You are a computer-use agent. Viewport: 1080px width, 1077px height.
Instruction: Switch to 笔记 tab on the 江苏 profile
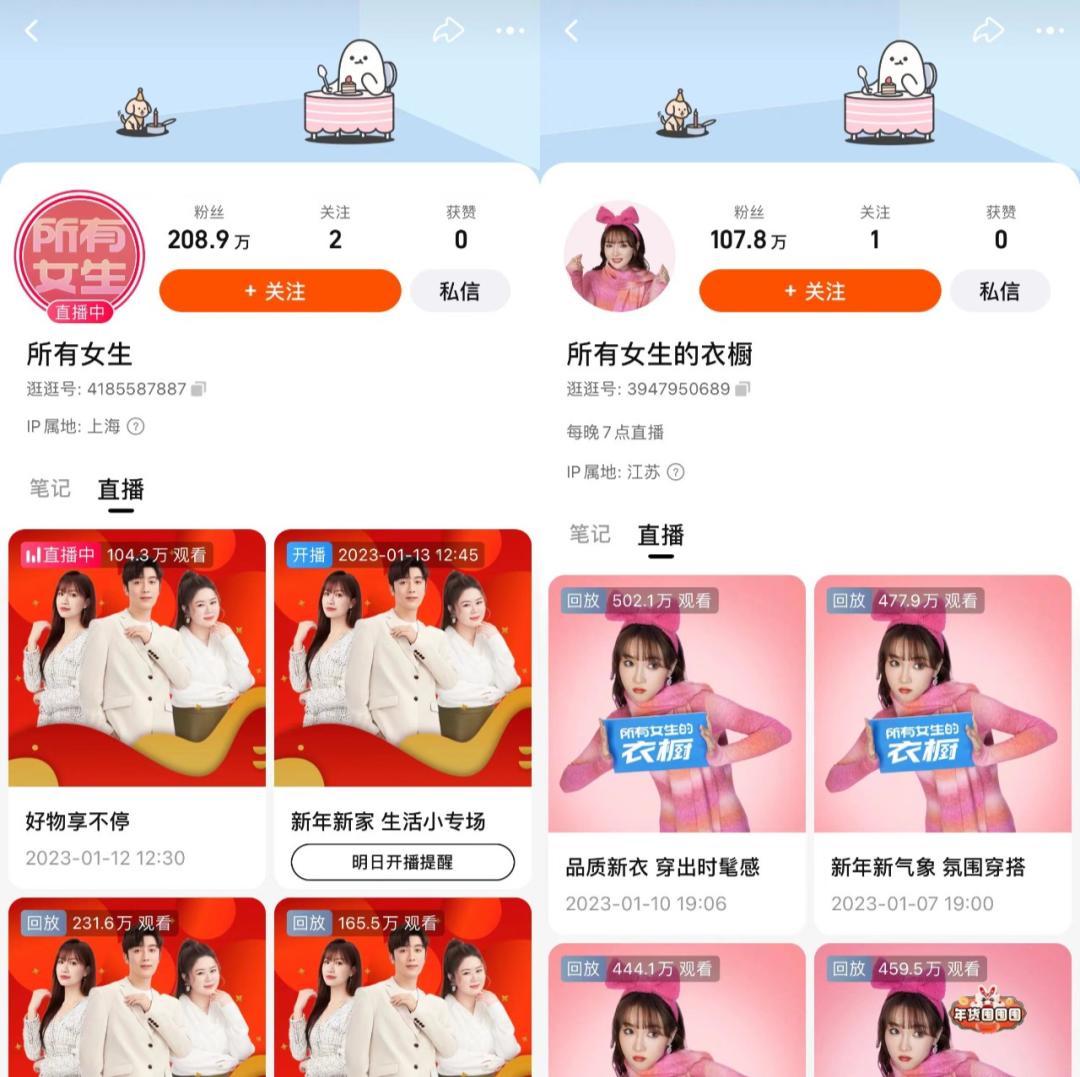(x=590, y=534)
